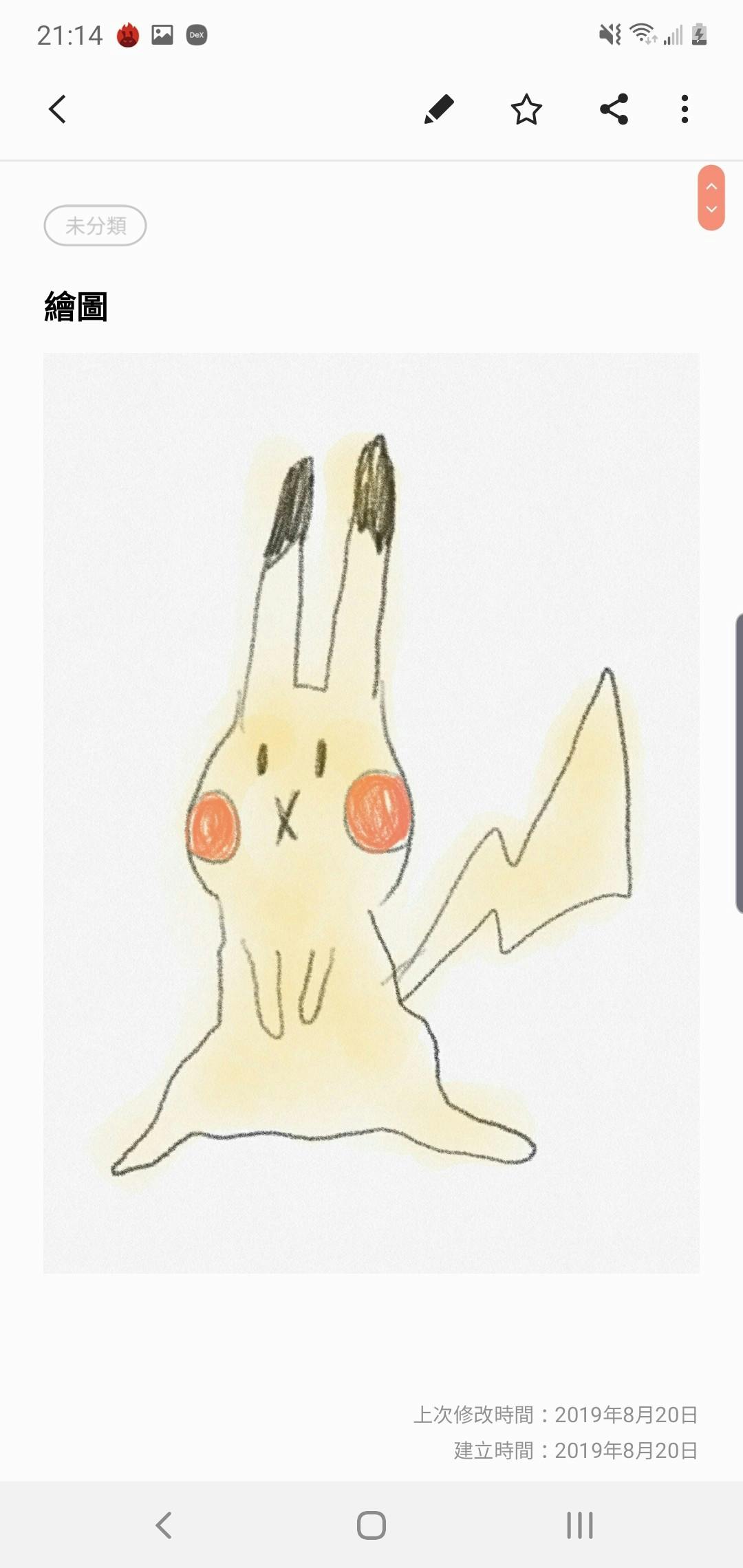Screen dimensions: 743x1568
Task: Edit this note with the pencil icon
Action: 439,109
